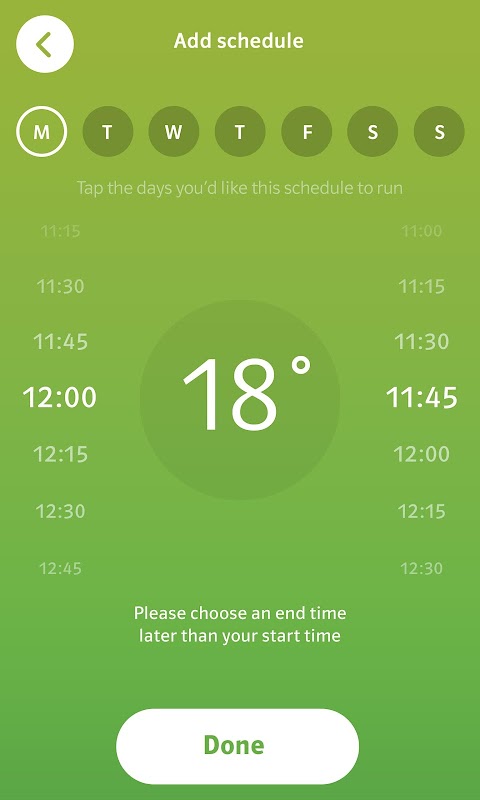The image size is (480, 800).
Task: Go back using the arrow button
Action: [x=45, y=44]
